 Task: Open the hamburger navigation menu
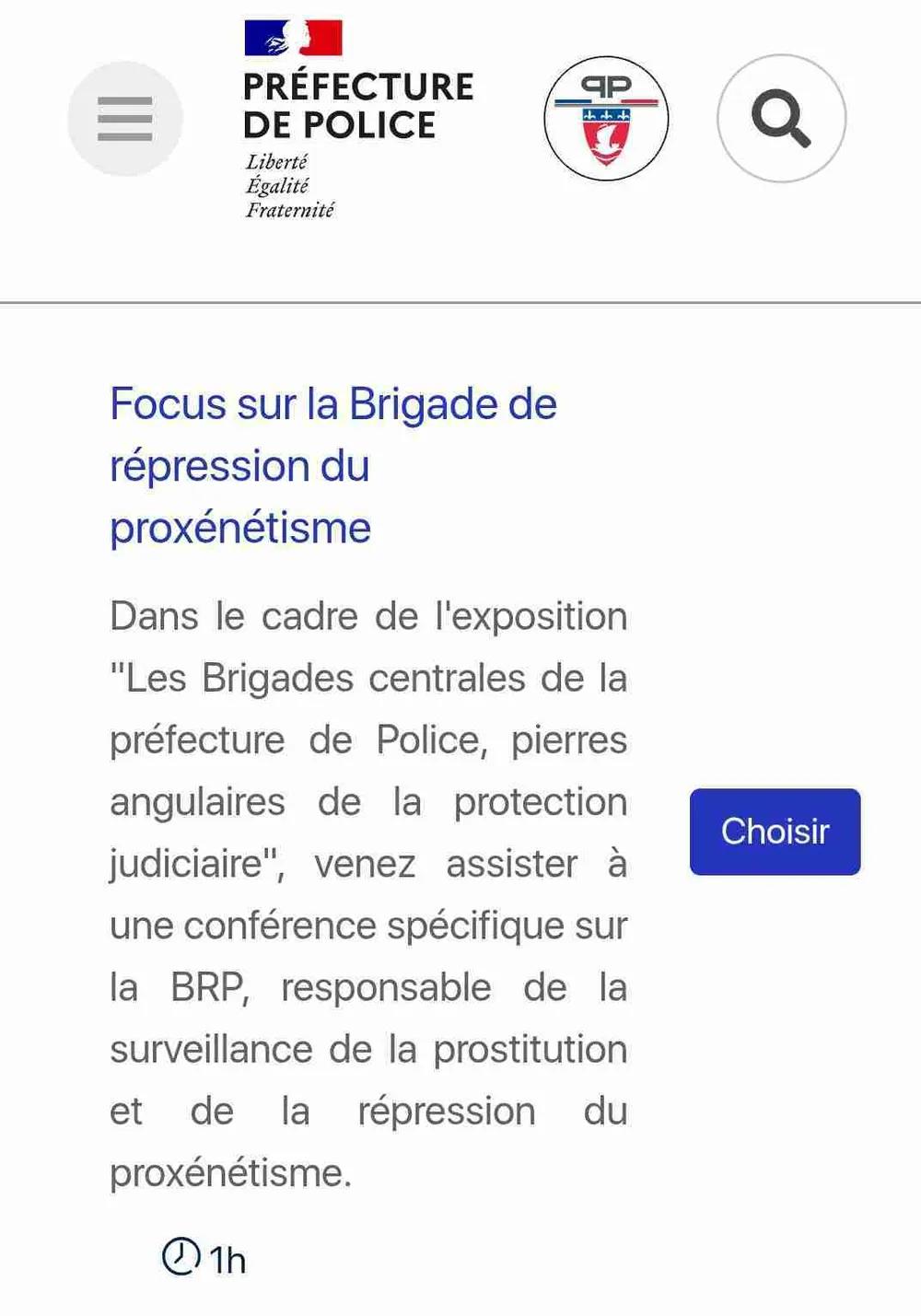tap(125, 119)
